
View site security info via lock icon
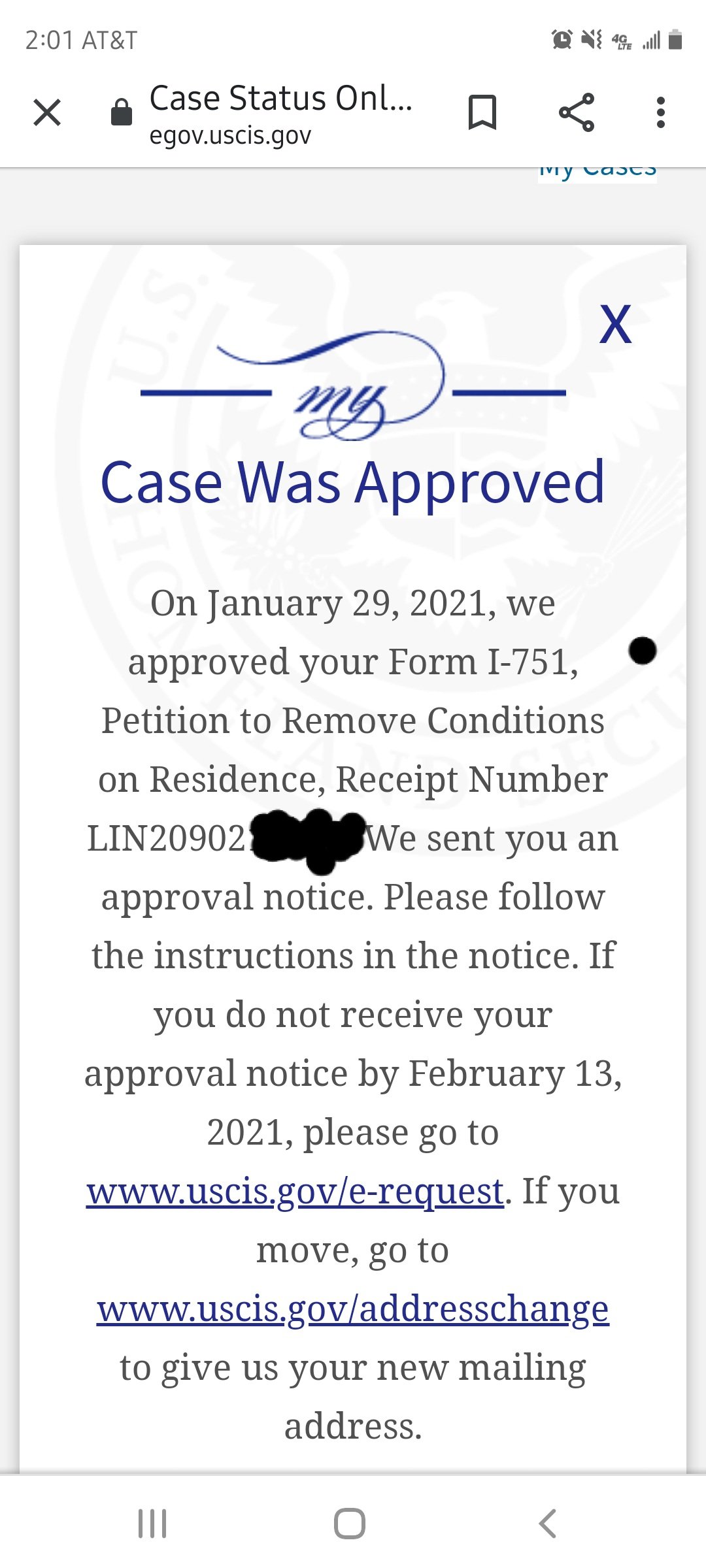point(122,112)
